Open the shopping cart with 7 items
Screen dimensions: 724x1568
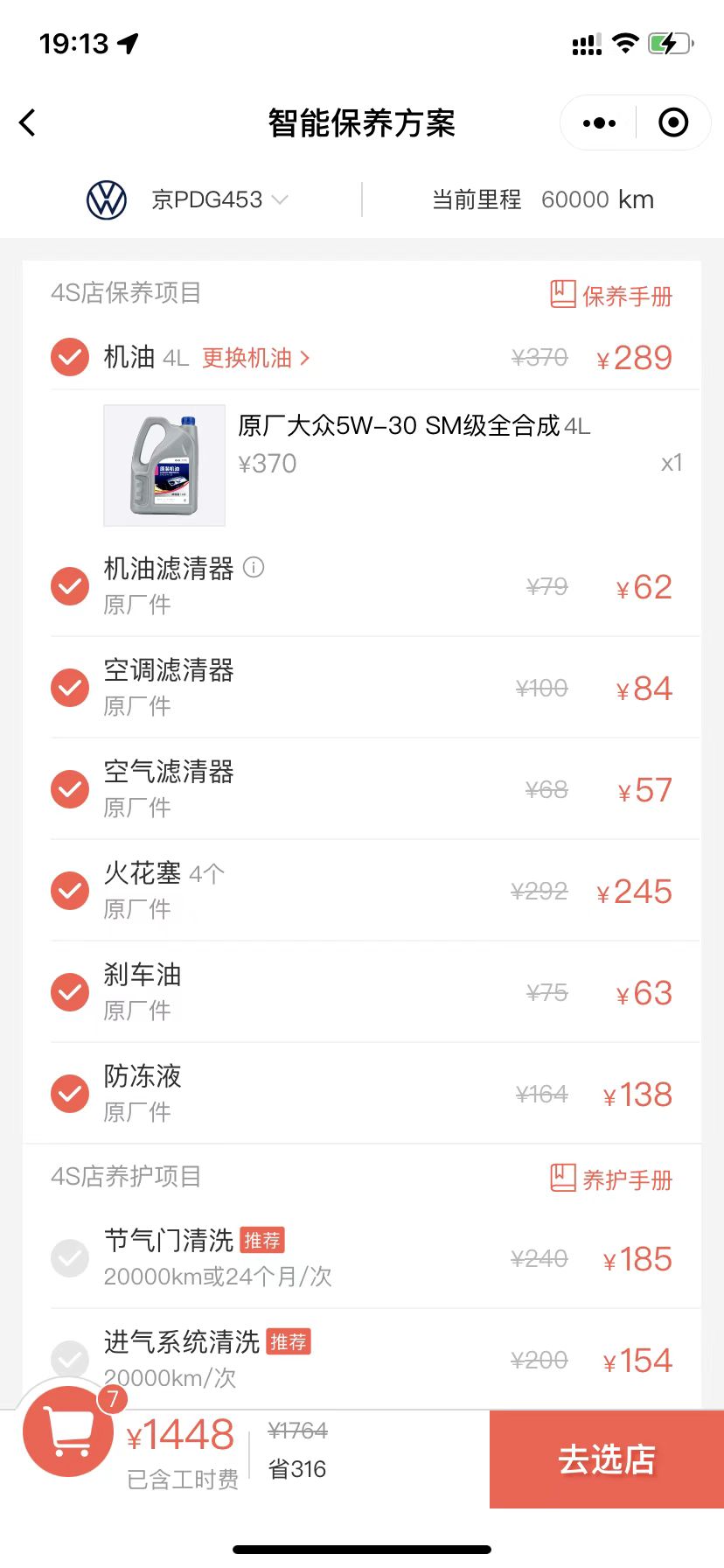[x=68, y=1431]
